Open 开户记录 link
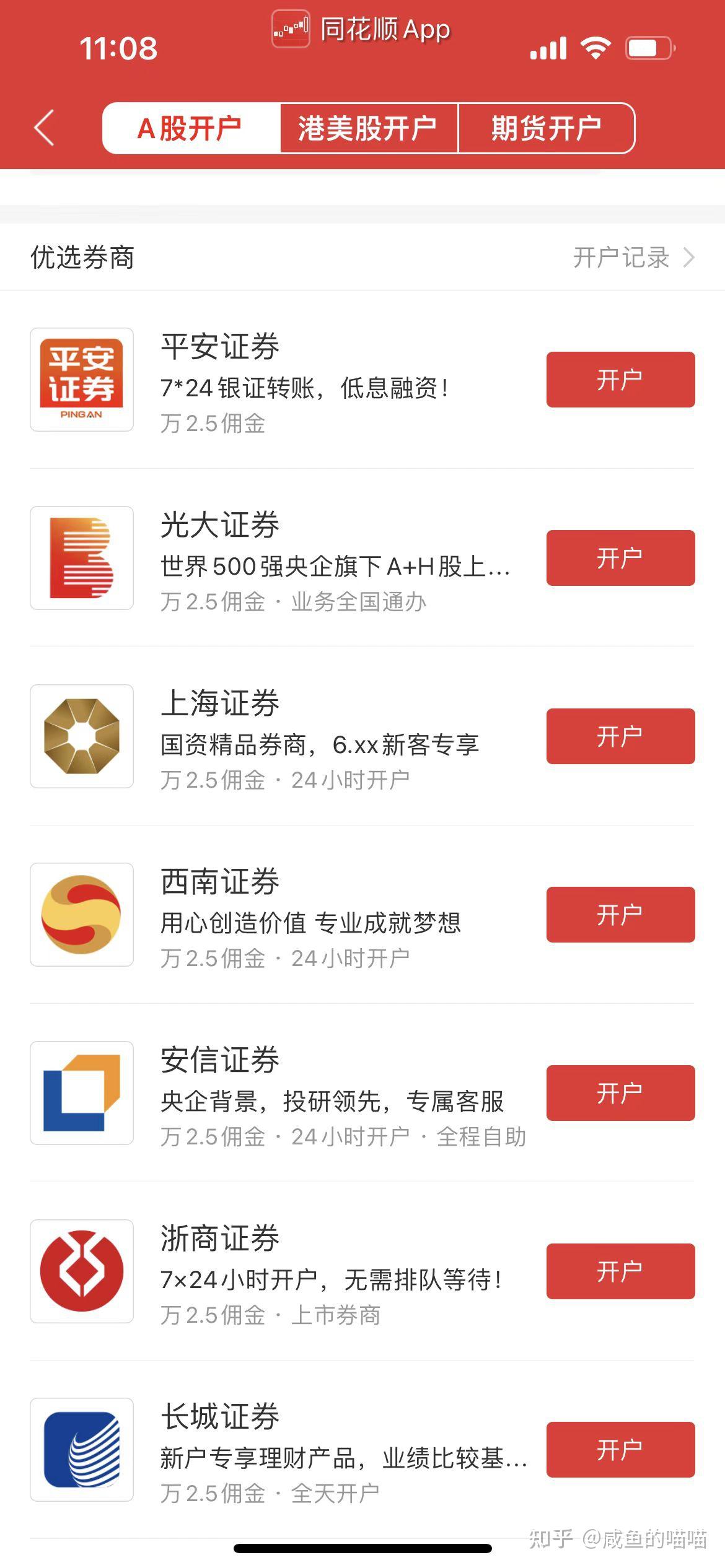This screenshot has height=1568, width=725. pos(620,258)
